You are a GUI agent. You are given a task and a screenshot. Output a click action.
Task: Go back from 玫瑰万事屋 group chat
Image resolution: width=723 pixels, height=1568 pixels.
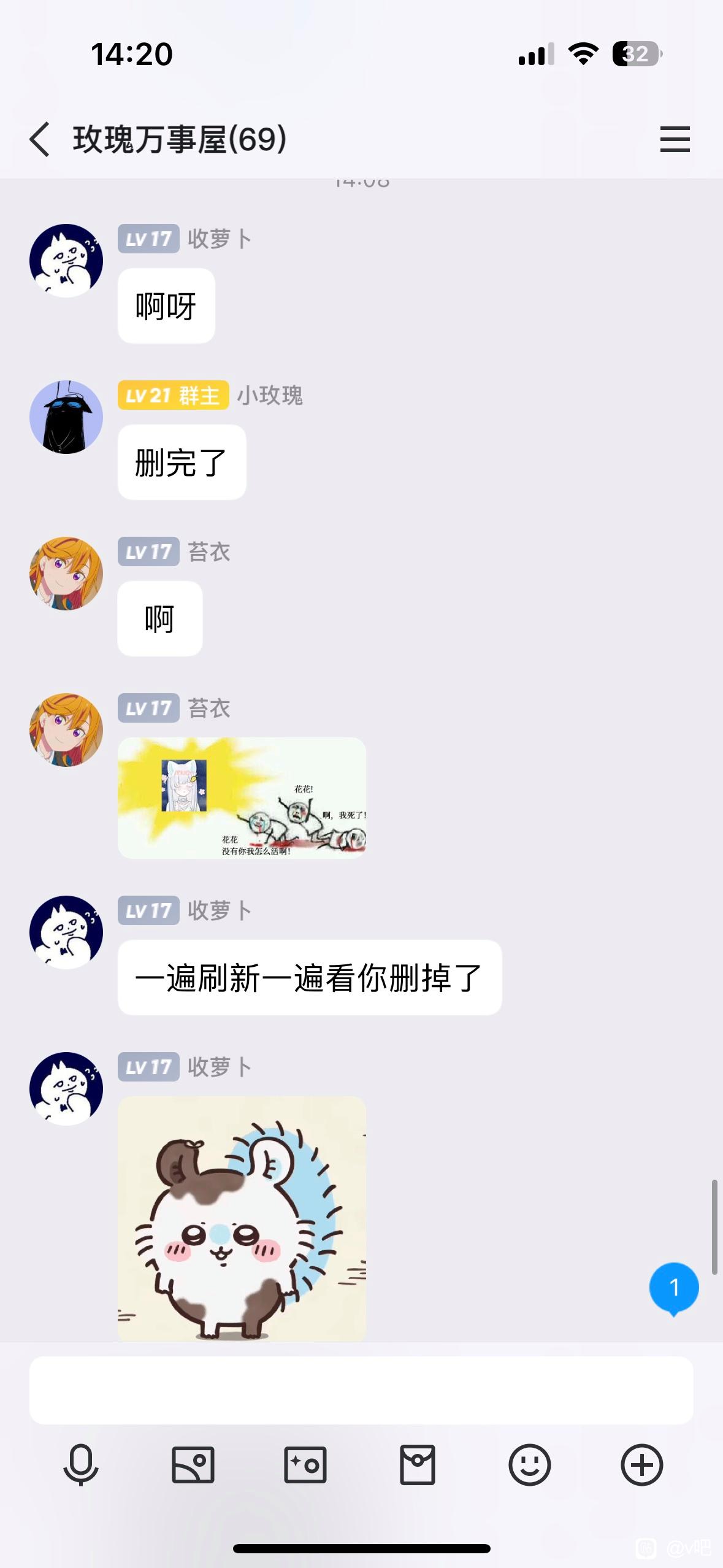[40, 139]
